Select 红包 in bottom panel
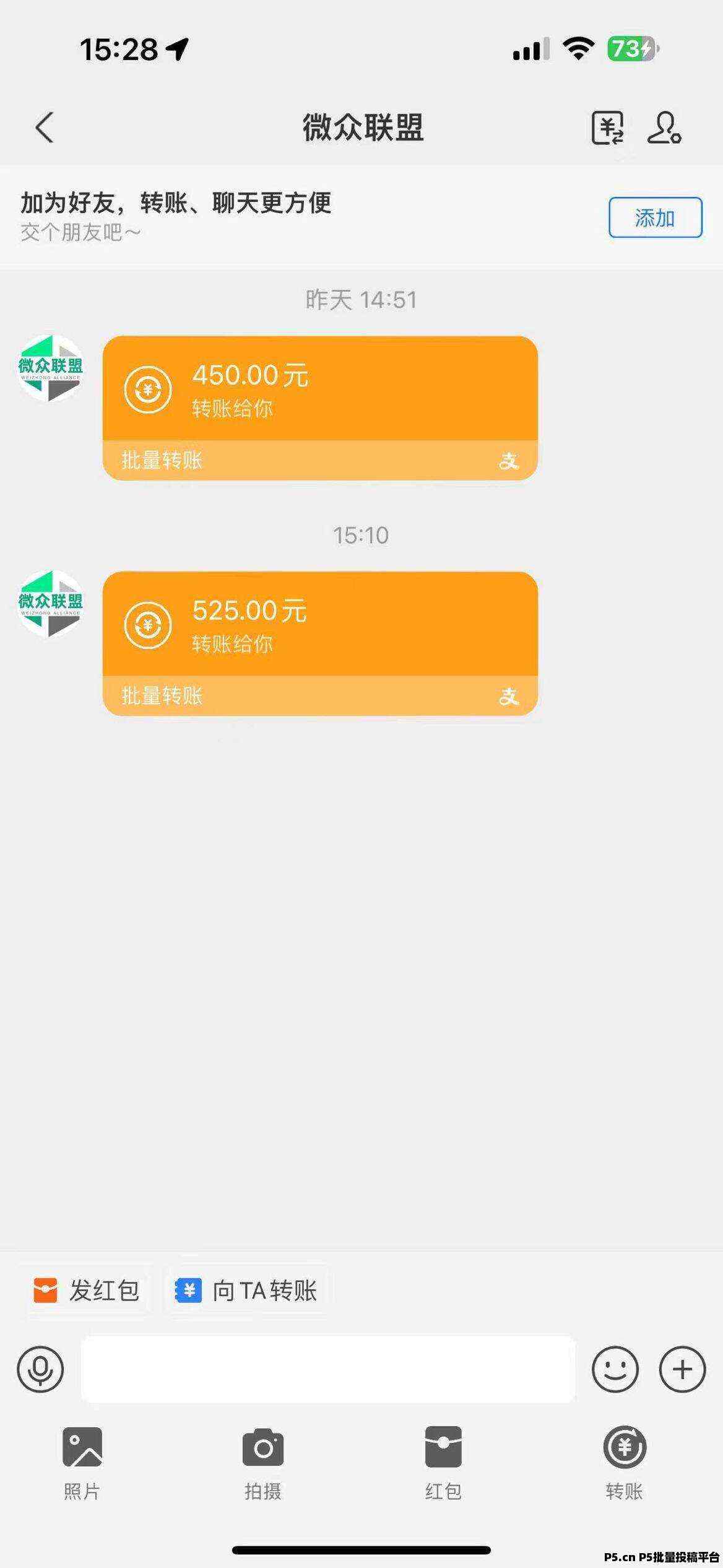The width and height of the screenshot is (723, 1568). (443, 1462)
